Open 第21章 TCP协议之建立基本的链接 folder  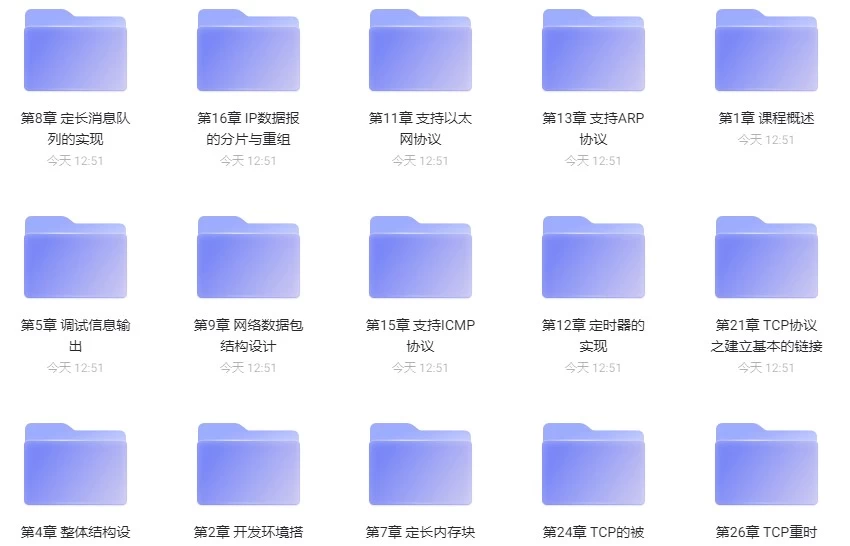click(x=766, y=259)
